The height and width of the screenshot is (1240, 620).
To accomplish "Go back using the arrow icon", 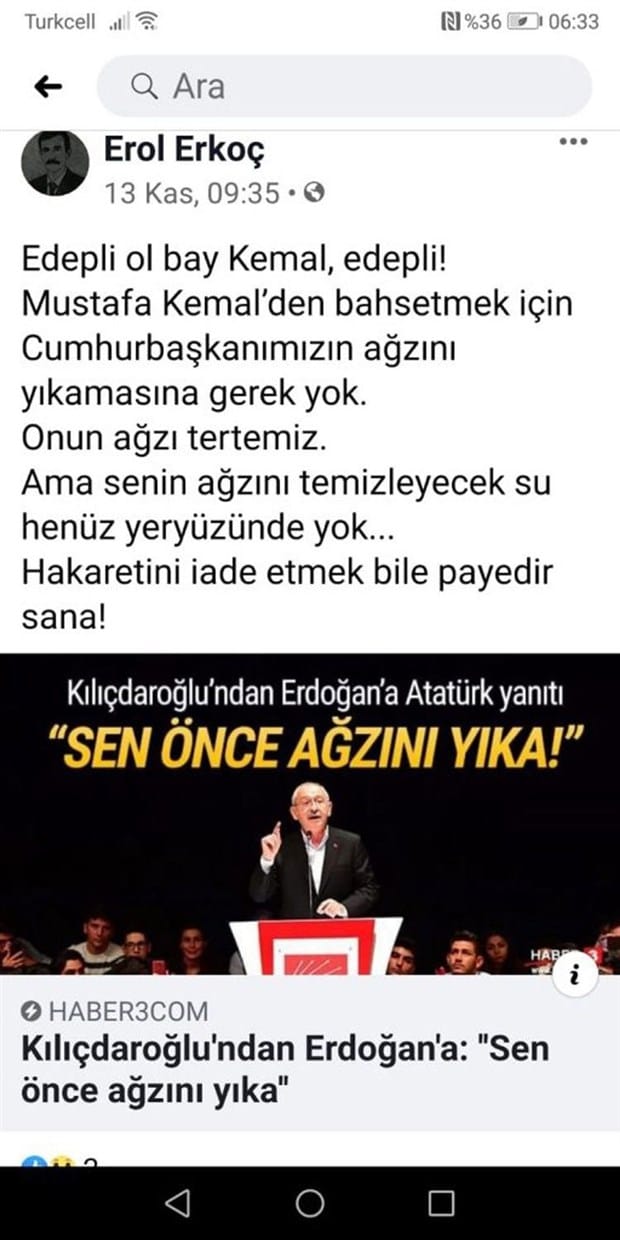I will point(47,87).
